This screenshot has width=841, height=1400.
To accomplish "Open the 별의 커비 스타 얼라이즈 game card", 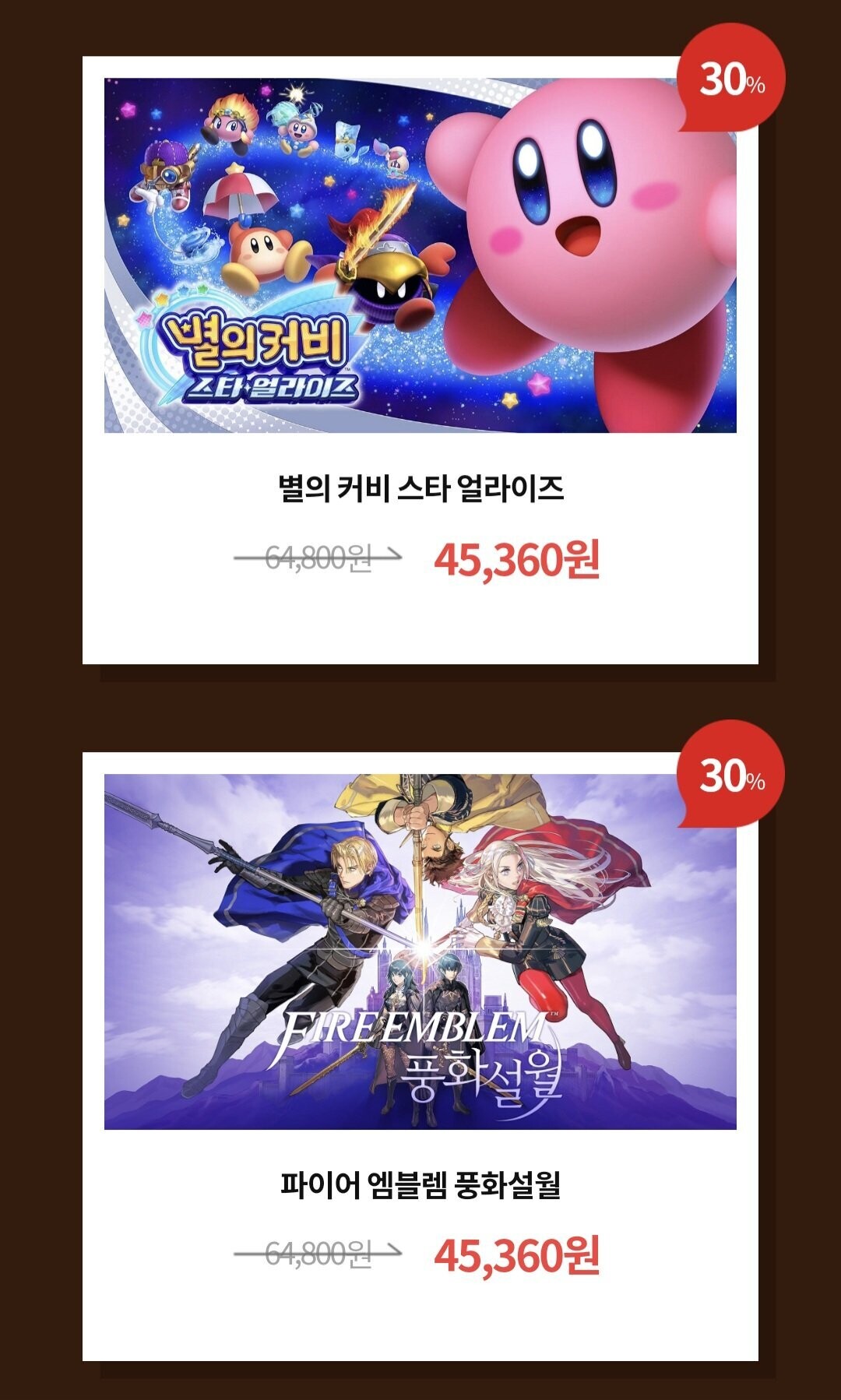I will coord(420,360).
